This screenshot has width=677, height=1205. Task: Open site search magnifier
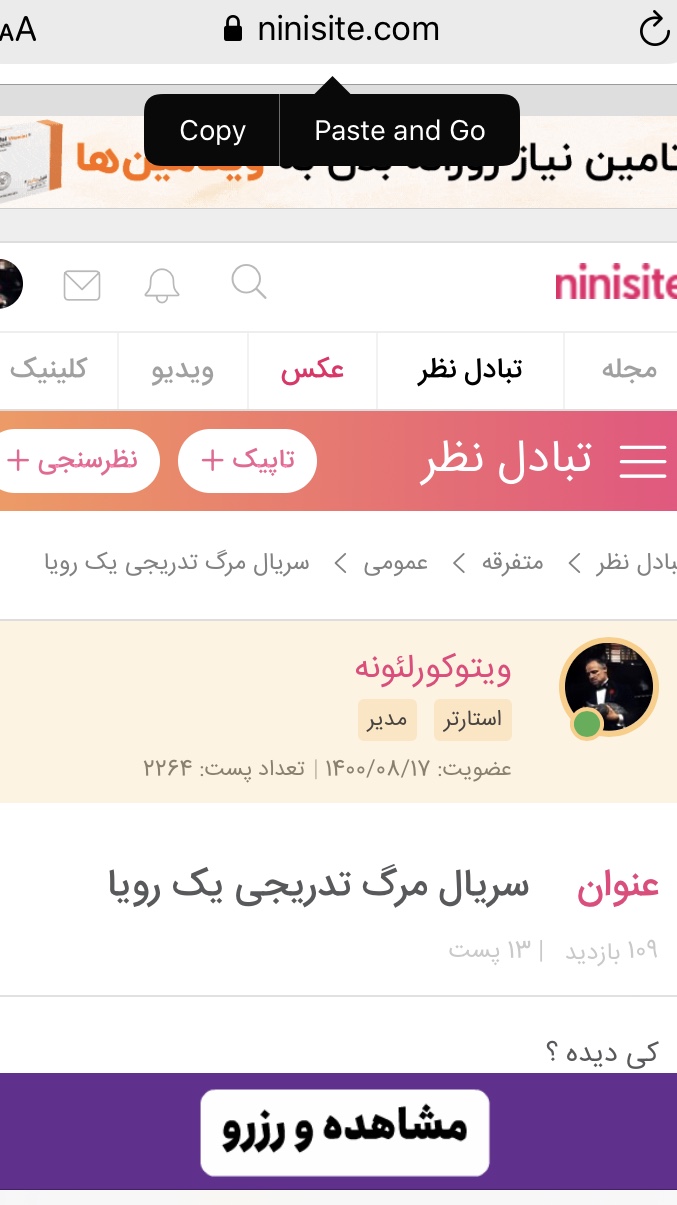(x=248, y=283)
